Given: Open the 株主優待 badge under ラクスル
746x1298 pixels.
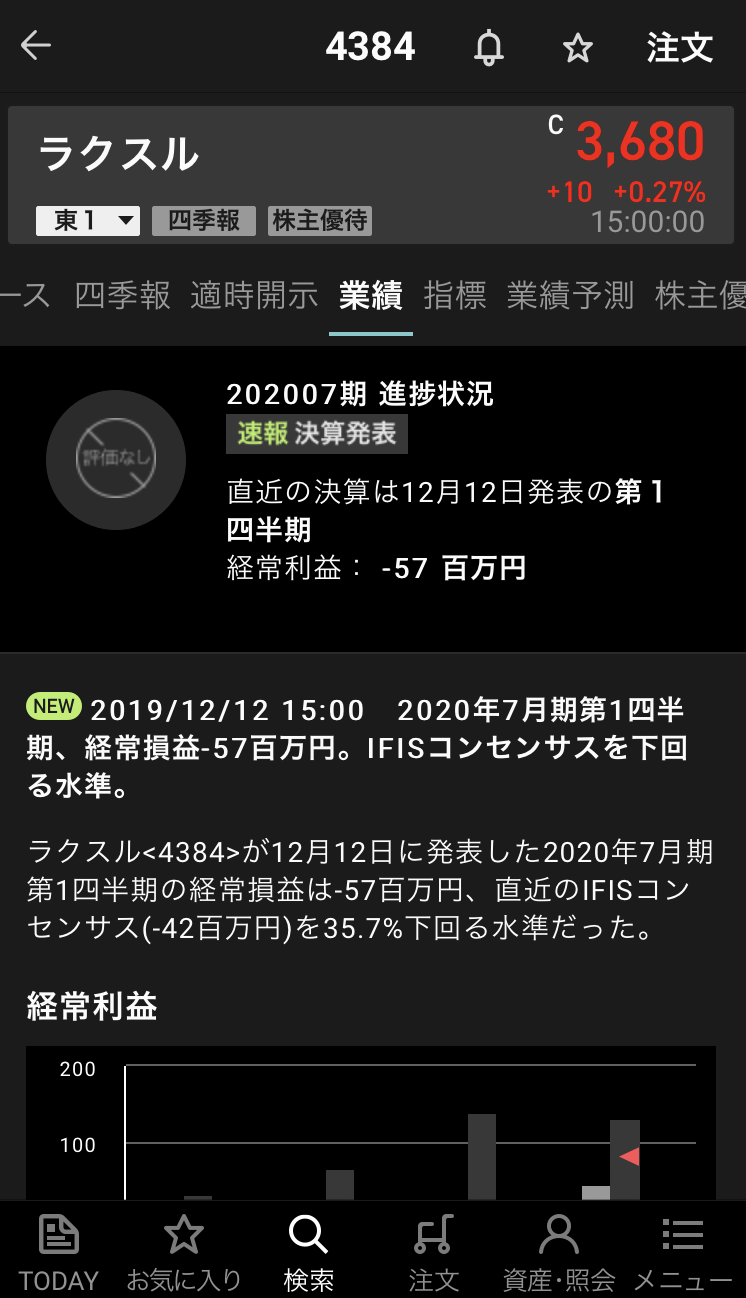Looking at the screenshot, I should pos(320,221).
